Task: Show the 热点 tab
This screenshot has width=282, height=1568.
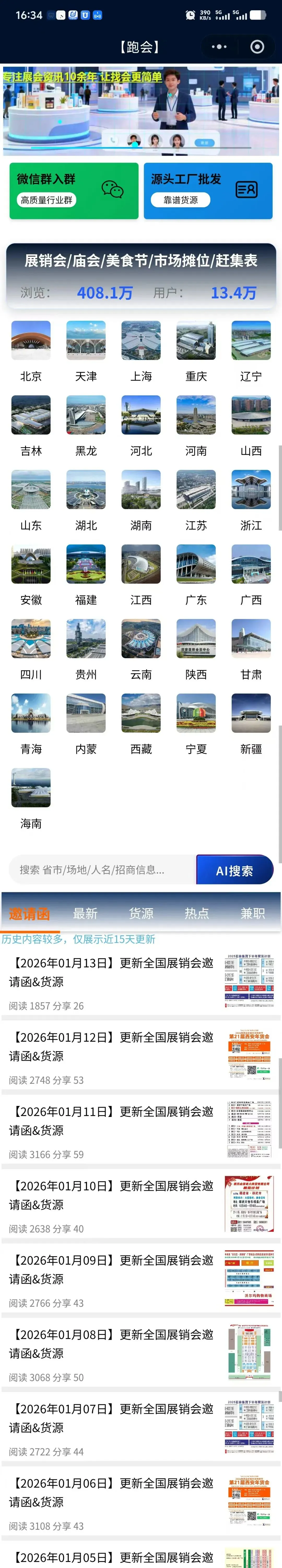Action: [x=197, y=914]
